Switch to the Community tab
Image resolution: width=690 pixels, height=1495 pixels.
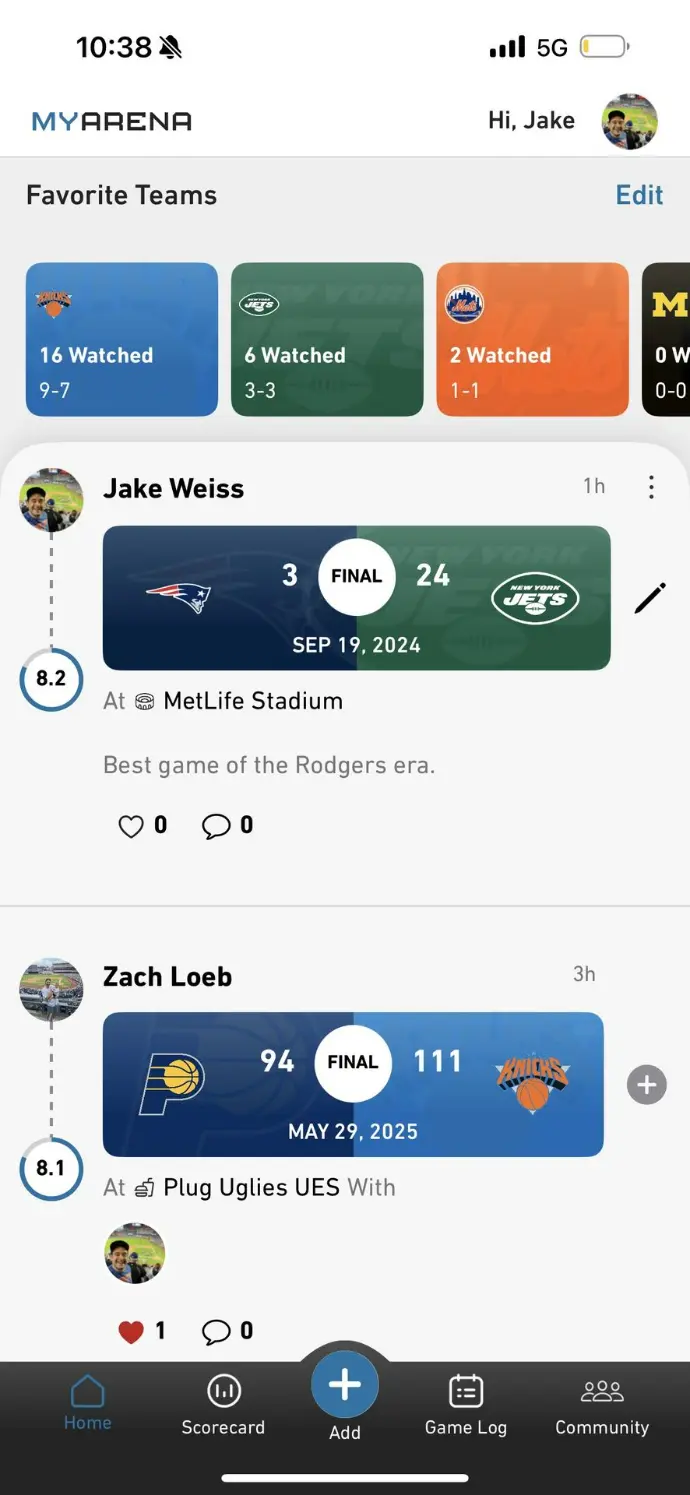click(602, 1404)
